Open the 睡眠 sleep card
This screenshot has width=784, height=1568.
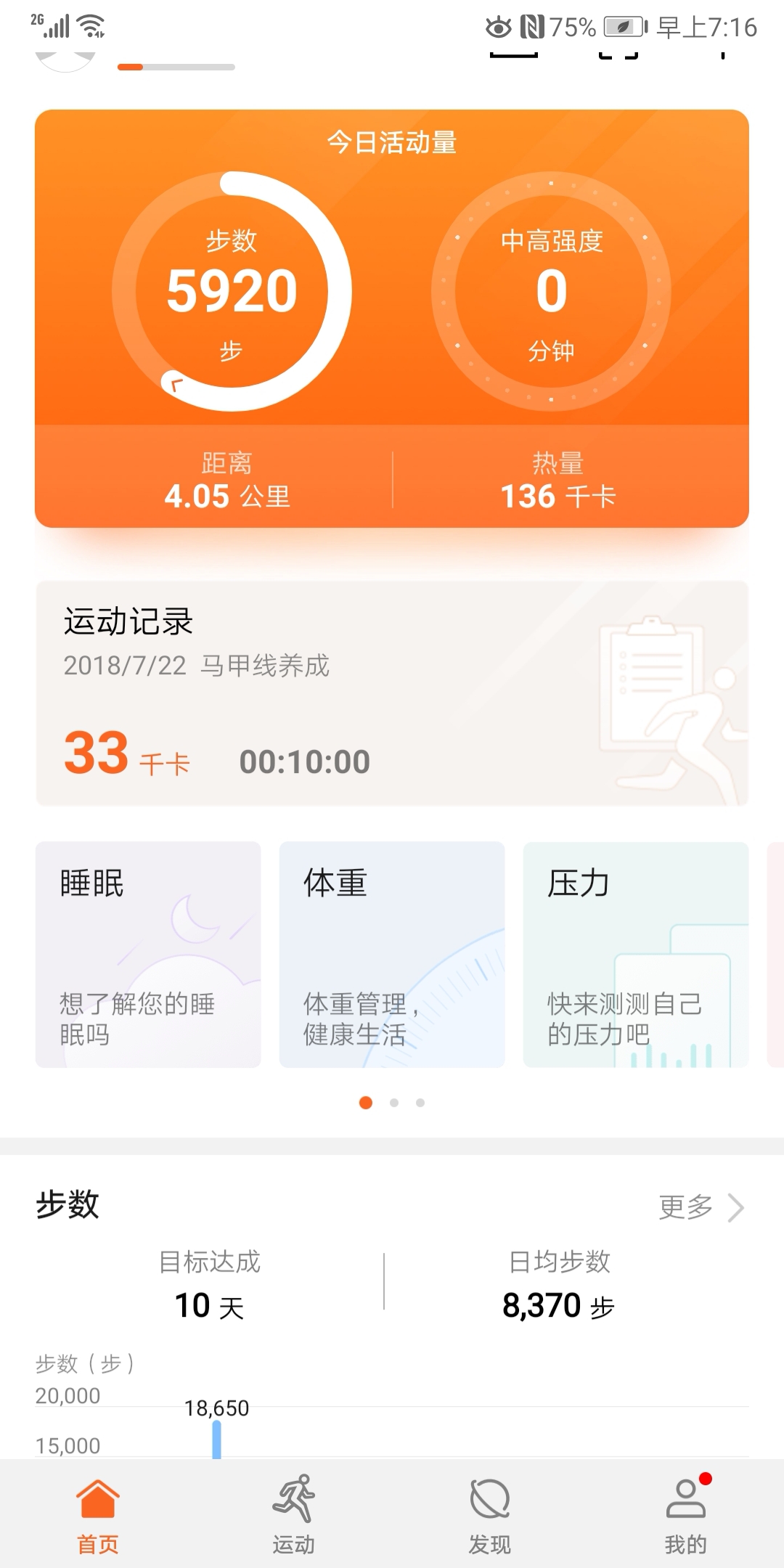click(x=148, y=955)
